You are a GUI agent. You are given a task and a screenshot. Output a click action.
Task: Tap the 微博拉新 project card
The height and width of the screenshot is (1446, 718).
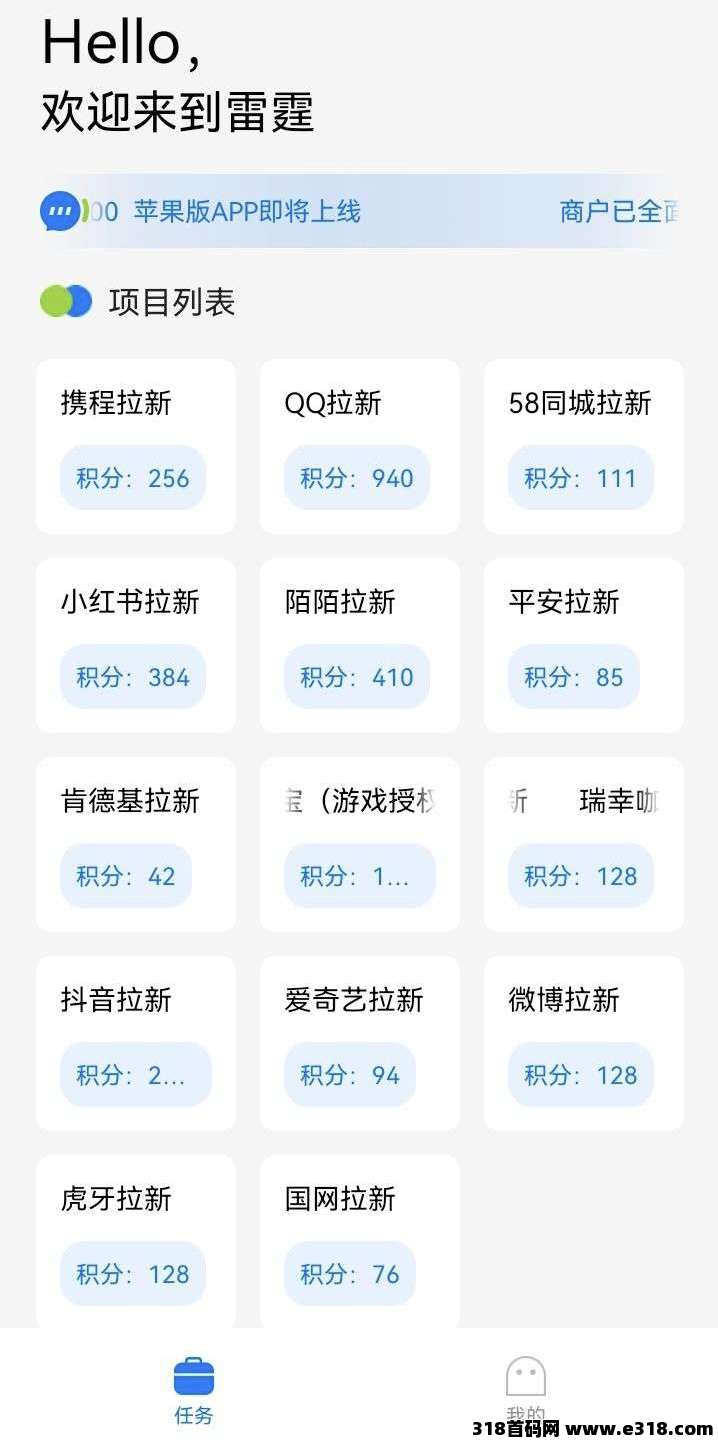(x=584, y=1043)
